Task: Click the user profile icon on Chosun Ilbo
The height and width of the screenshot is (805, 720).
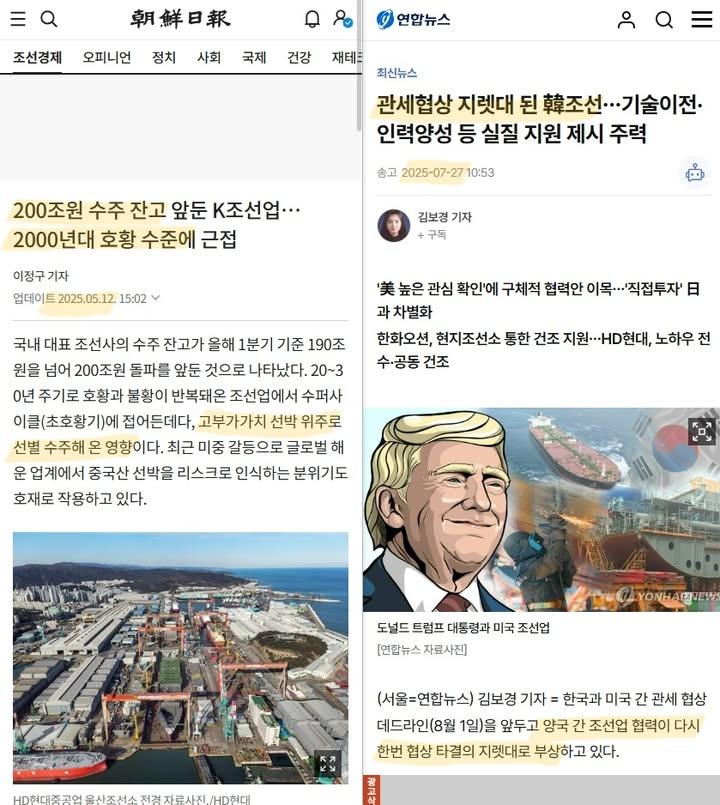Action: pos(340,20)
